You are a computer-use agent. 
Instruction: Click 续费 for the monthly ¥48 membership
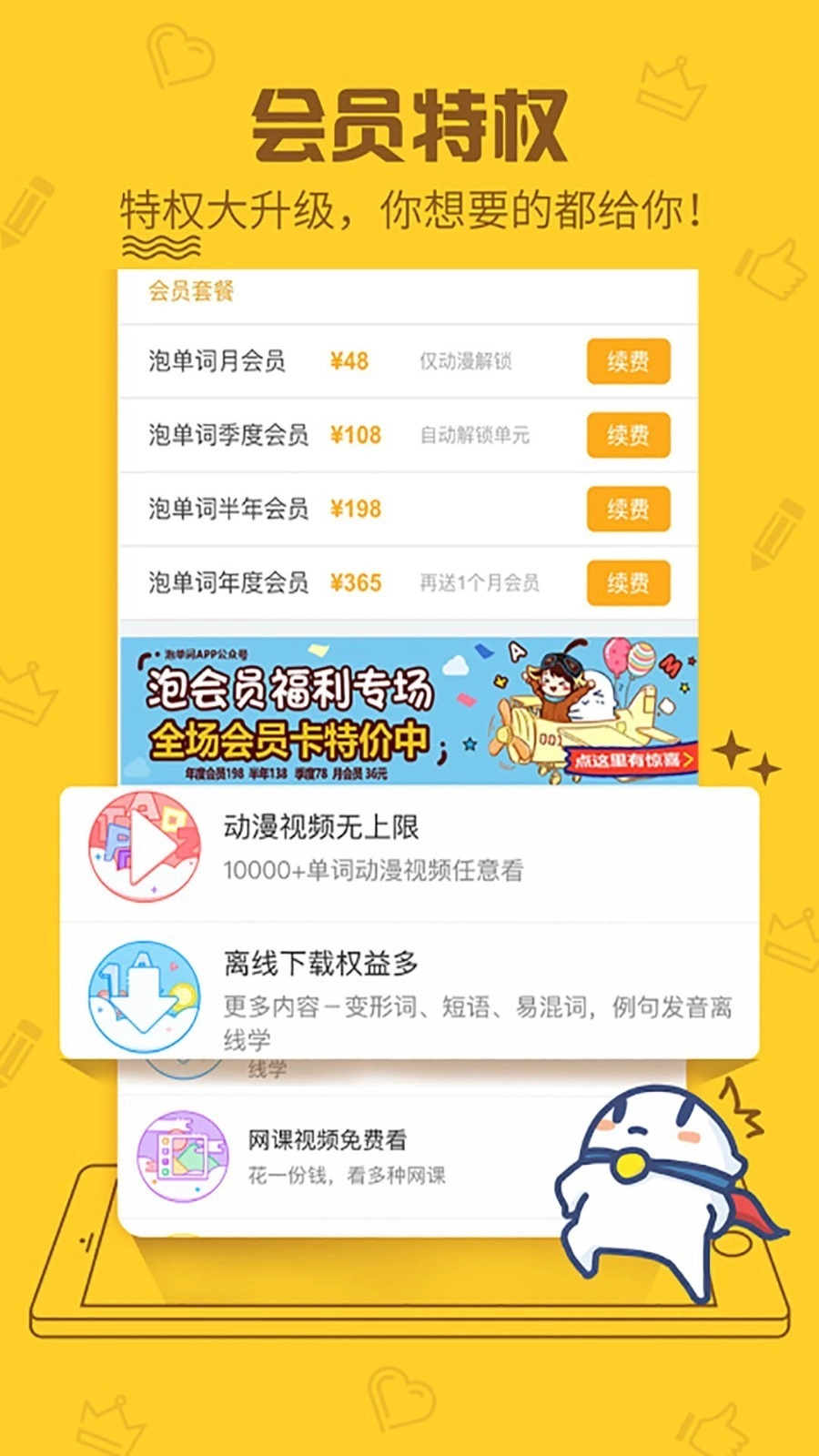(x=628, y=360)
